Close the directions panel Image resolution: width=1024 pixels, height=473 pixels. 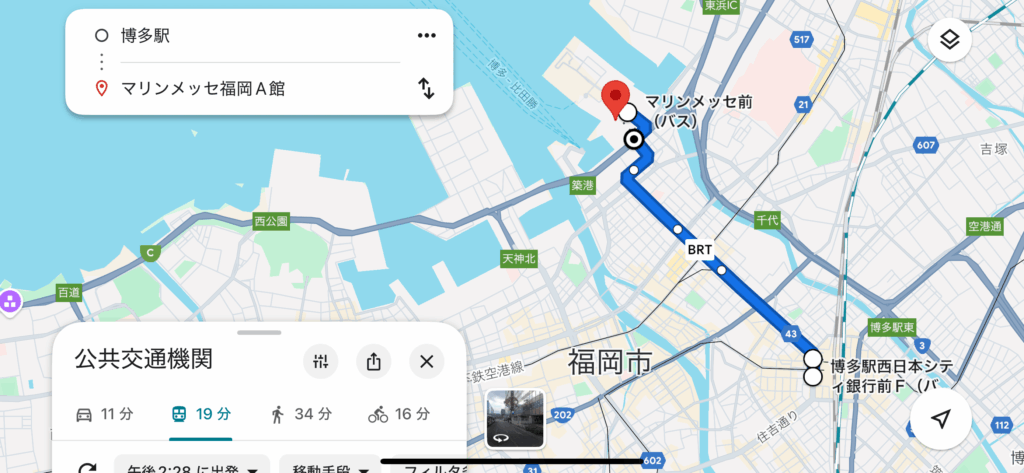click(427, 362)
